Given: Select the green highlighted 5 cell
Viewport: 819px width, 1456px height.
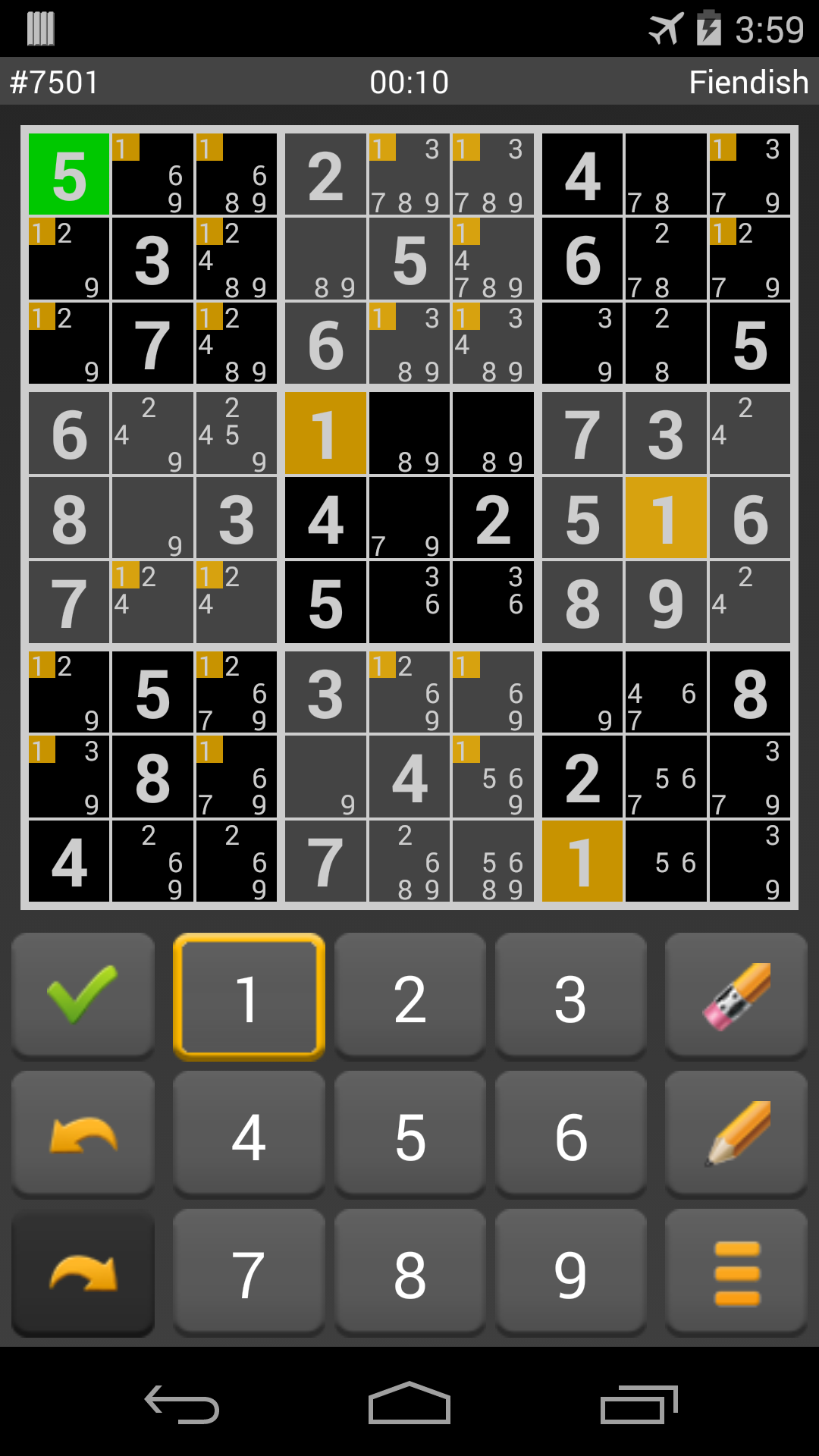Looking at the screenshot, I should (x=69, y=174).
